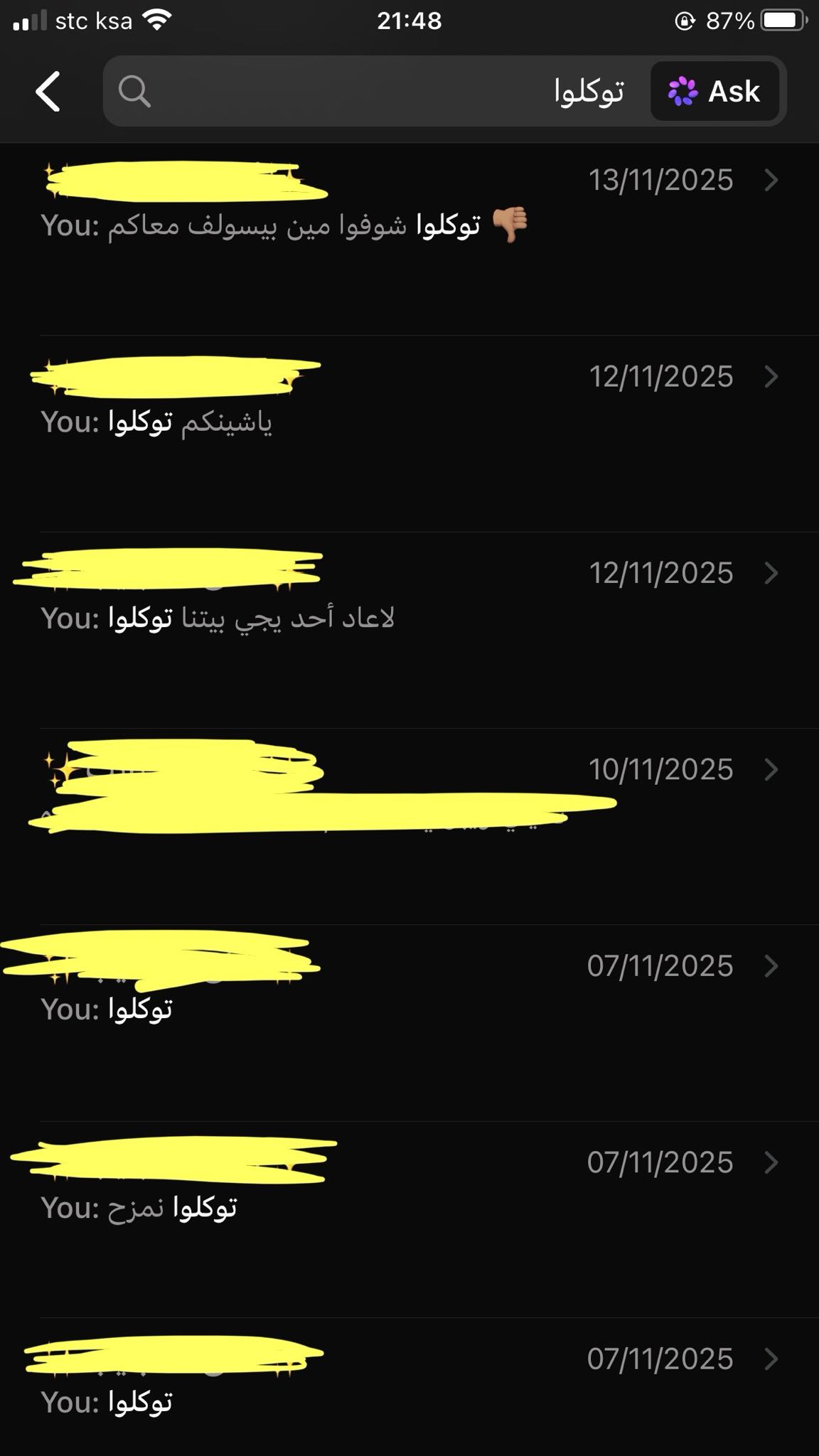Open the result dated 13/11/2025
The height and width of the screenshot is (1456, 819).
click(409, 238)
